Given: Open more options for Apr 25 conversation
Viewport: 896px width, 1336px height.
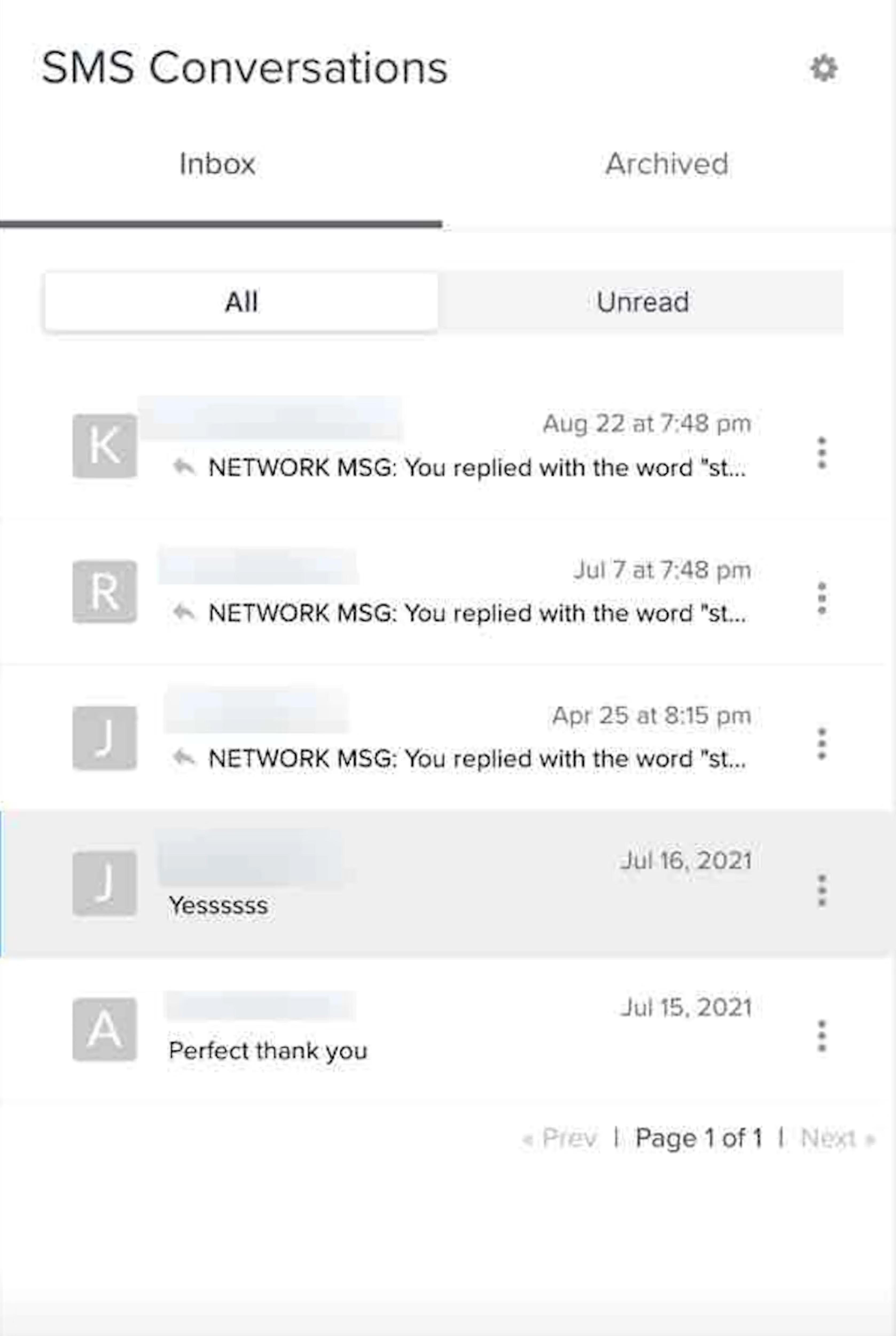Looking at the screenshot, I should 822,744.
